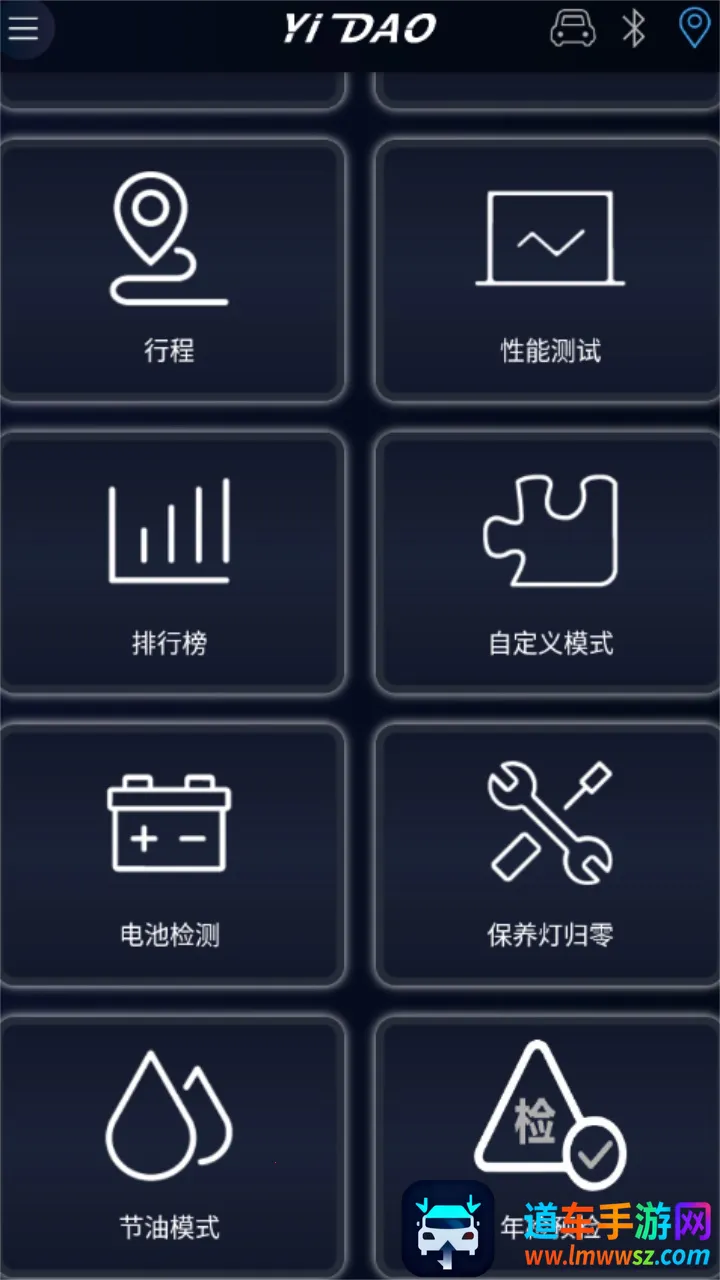The image size is (720, 1280).
Task: Tap the YiDAO logo in the title bar
Action: click(x=360, y=28)
